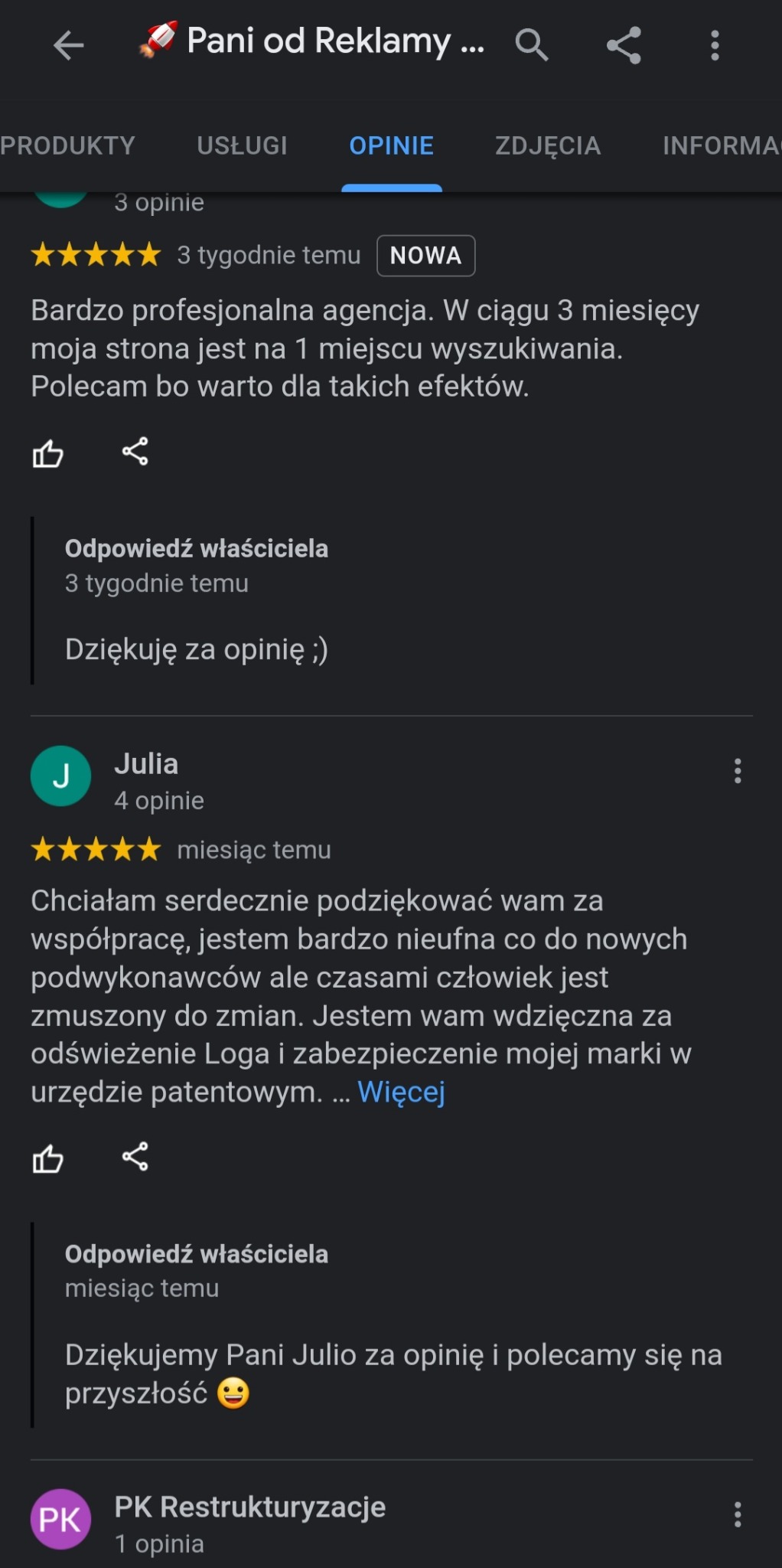Tap the five-star rating on Julia's review

coord(94,849)
